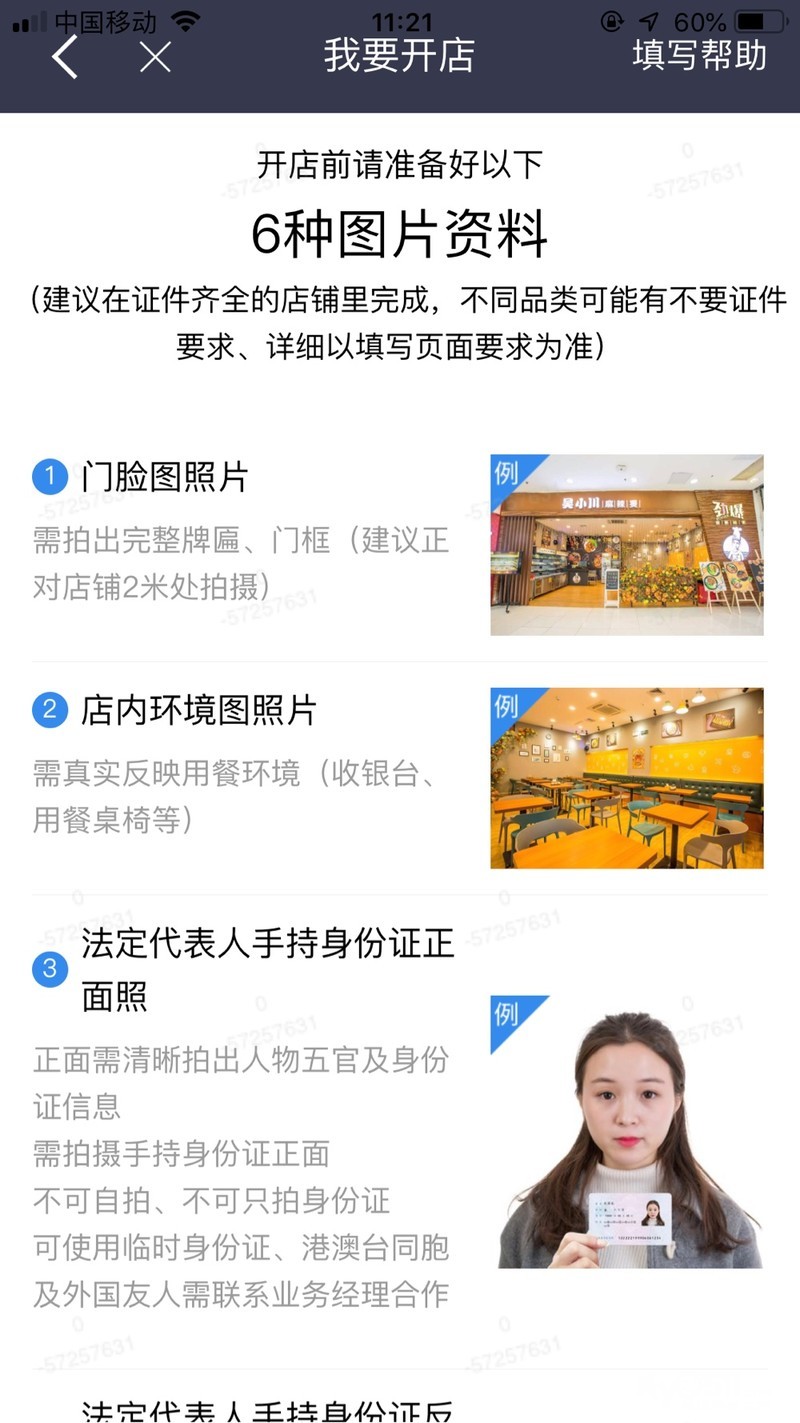Tap the blue number 3 badge
Screen dimensions: 800x1423
[x=48, y=968]
